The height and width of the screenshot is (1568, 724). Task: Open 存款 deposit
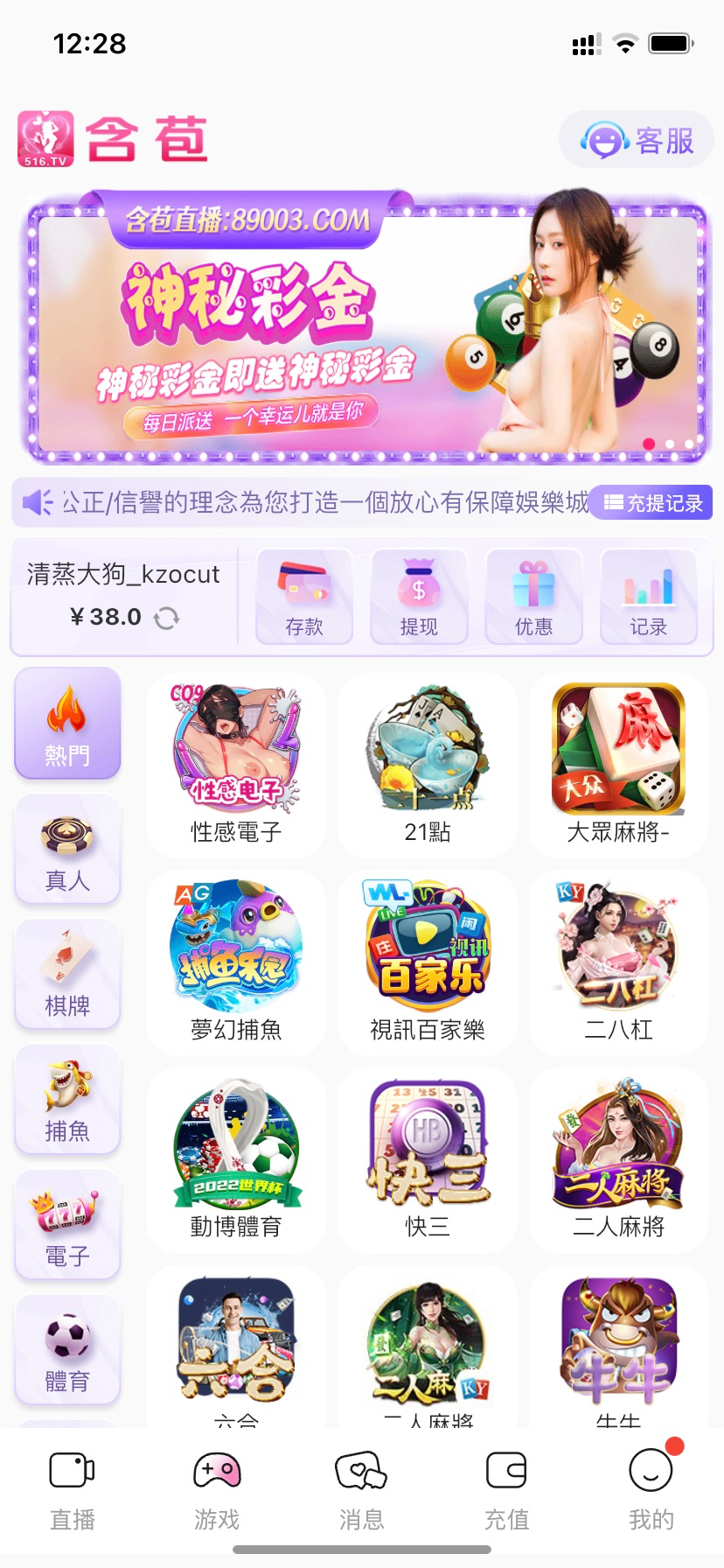(304, 597)
